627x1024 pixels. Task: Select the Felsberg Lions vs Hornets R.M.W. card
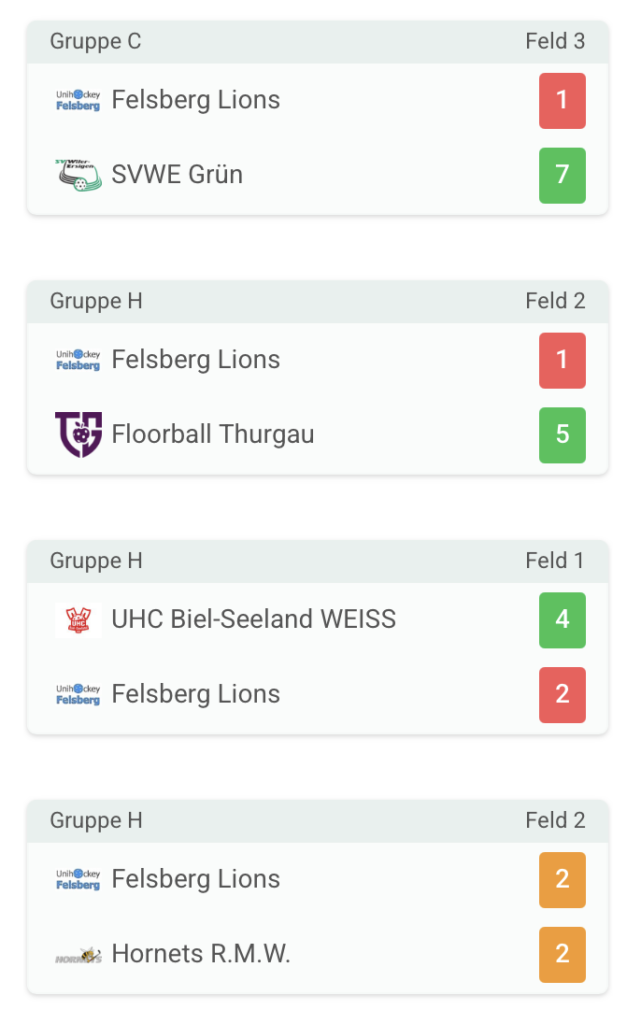pyautogui.click(x=317, y=897)
